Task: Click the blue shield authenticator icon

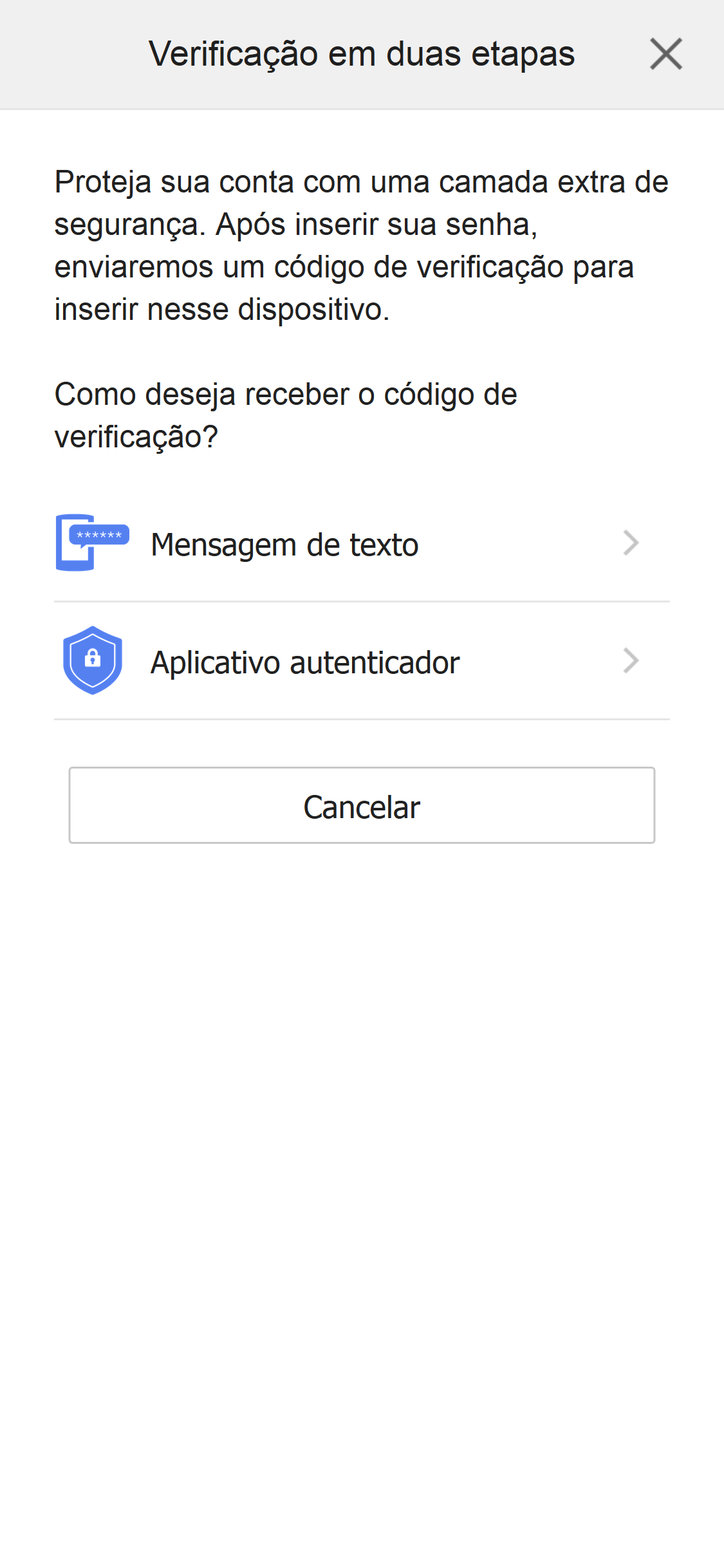Action: pos(93,660)
